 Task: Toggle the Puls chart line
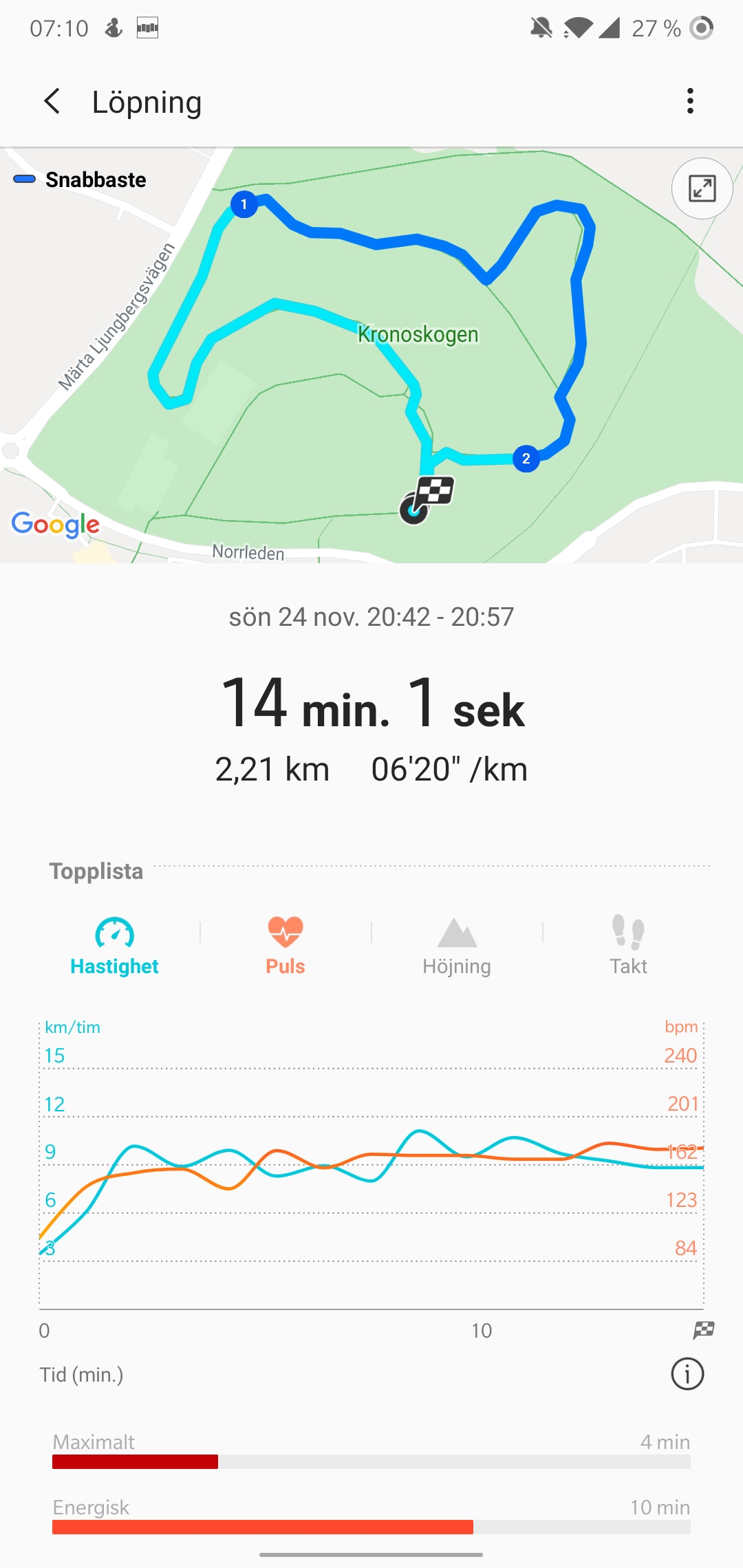(x=286, y=947)
